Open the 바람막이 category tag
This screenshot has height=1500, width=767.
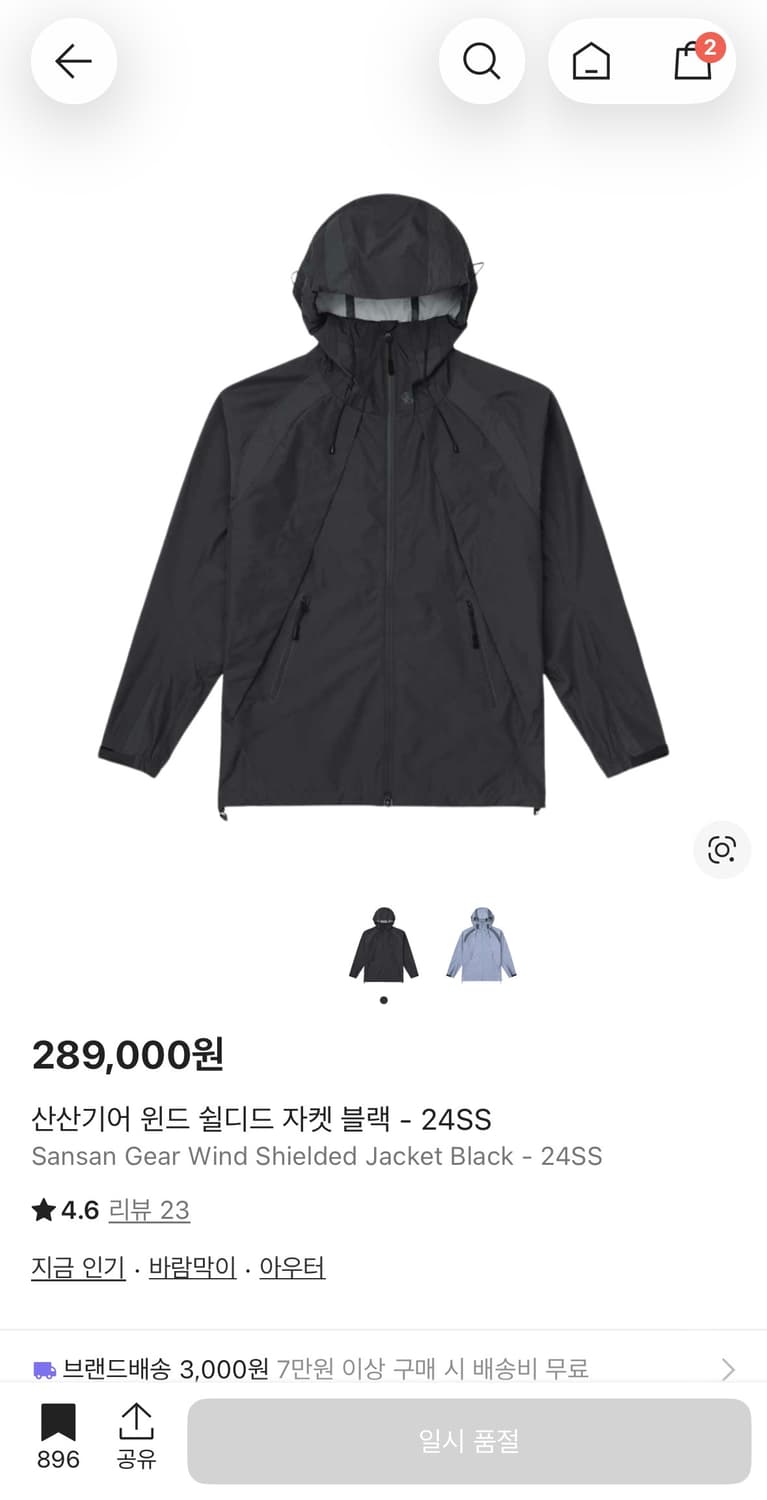tap(190, 1267)
